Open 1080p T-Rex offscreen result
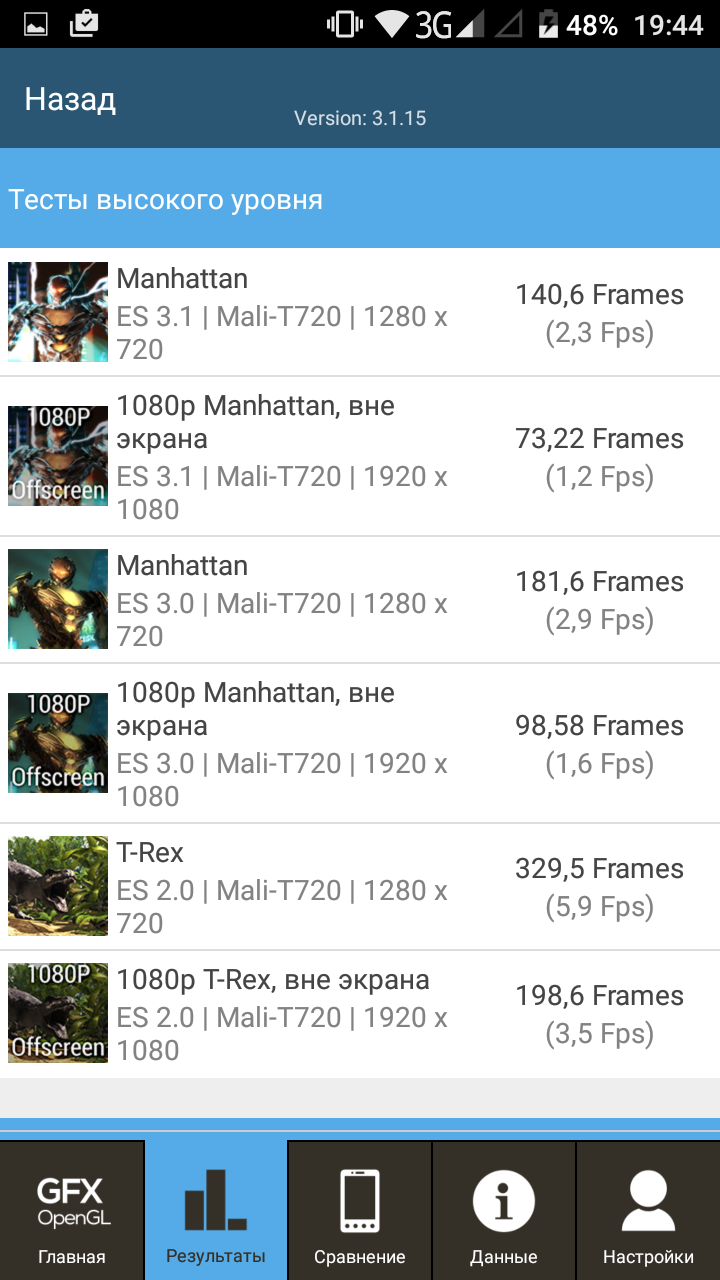The height and width of the screenshot is (1280, 720). 360,1014
